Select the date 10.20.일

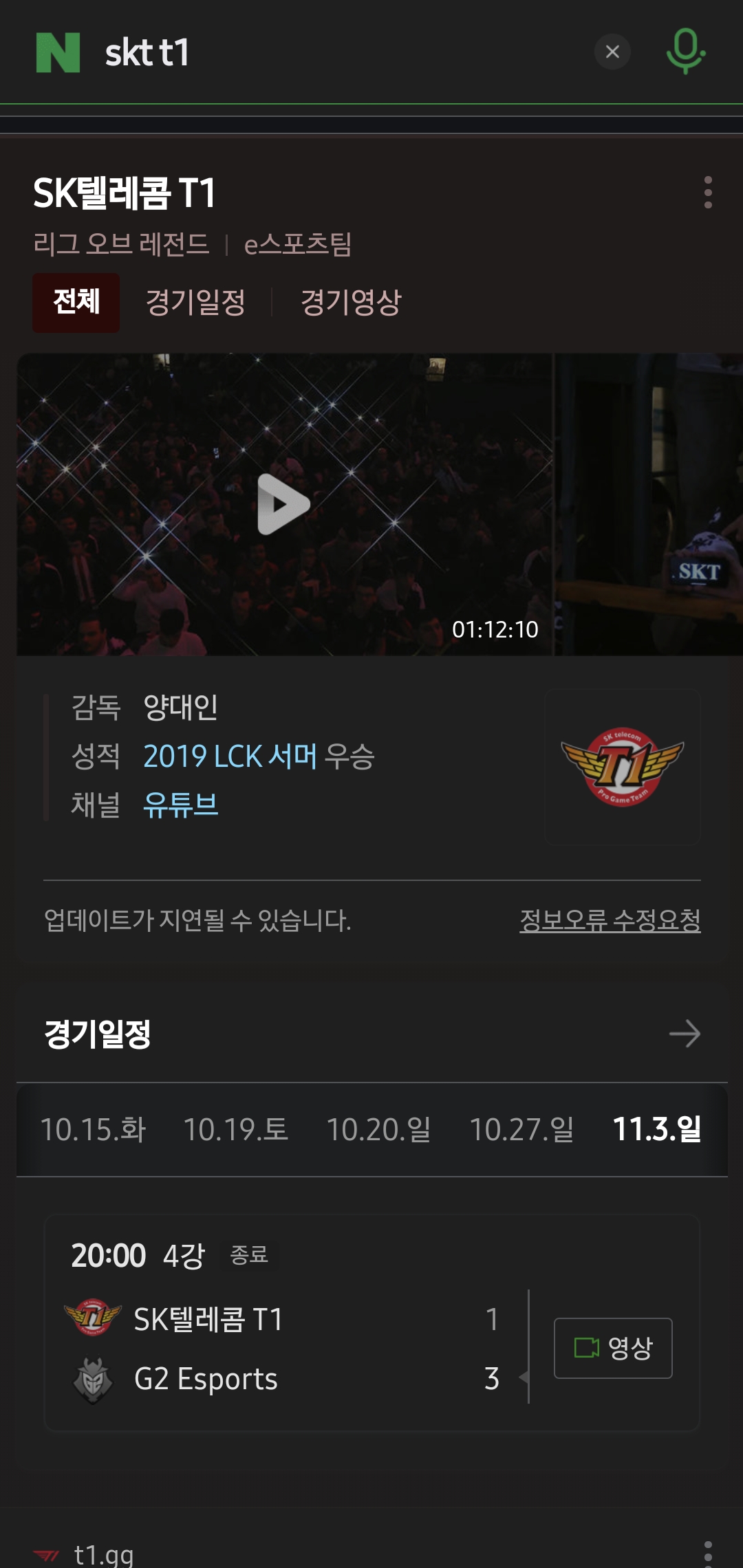coord(378,1130)
